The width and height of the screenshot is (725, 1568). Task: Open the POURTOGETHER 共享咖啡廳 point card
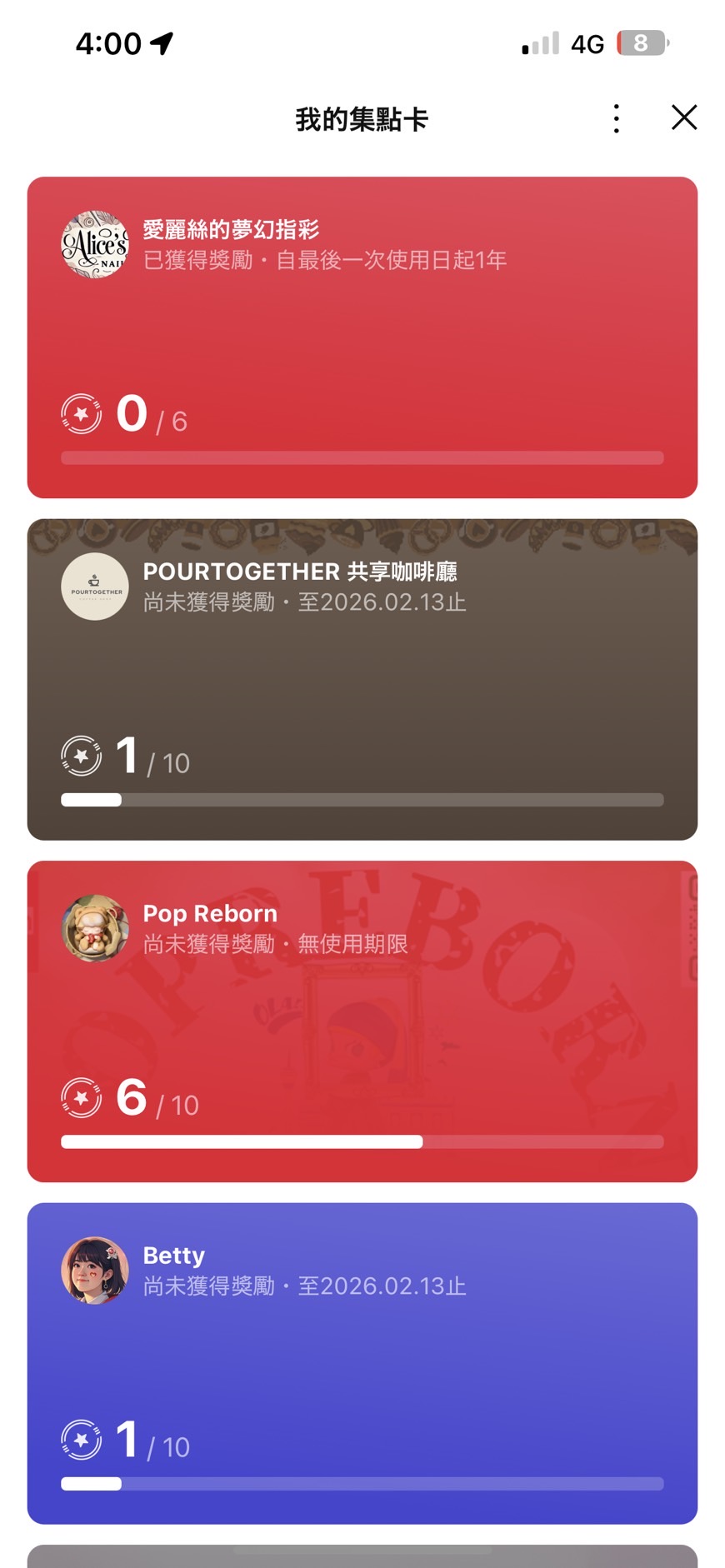tap(362, 679)
